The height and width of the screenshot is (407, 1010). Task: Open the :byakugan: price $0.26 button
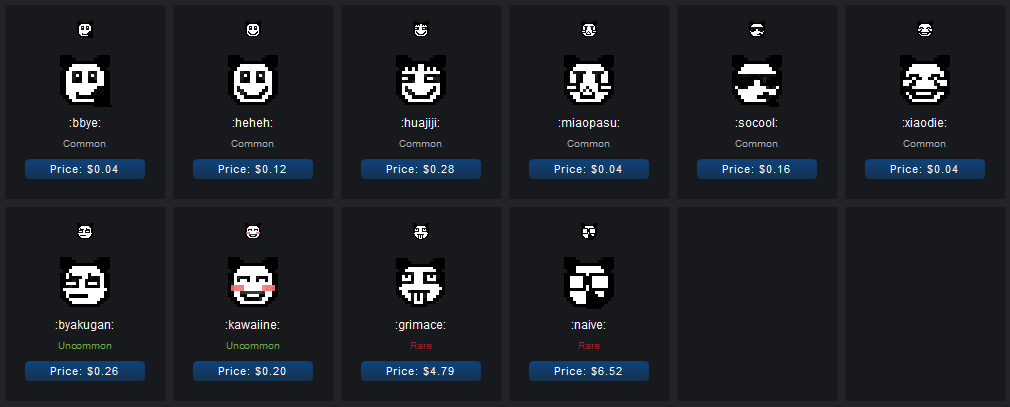85,371
